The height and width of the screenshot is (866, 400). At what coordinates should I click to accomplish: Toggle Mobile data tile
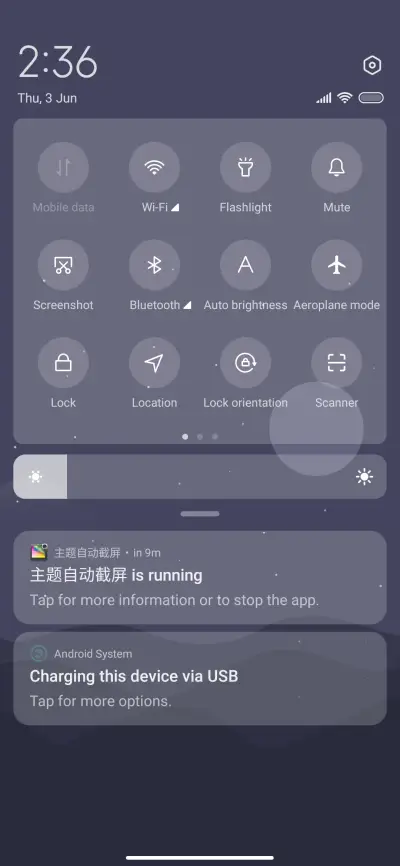[x=63, y=167]
